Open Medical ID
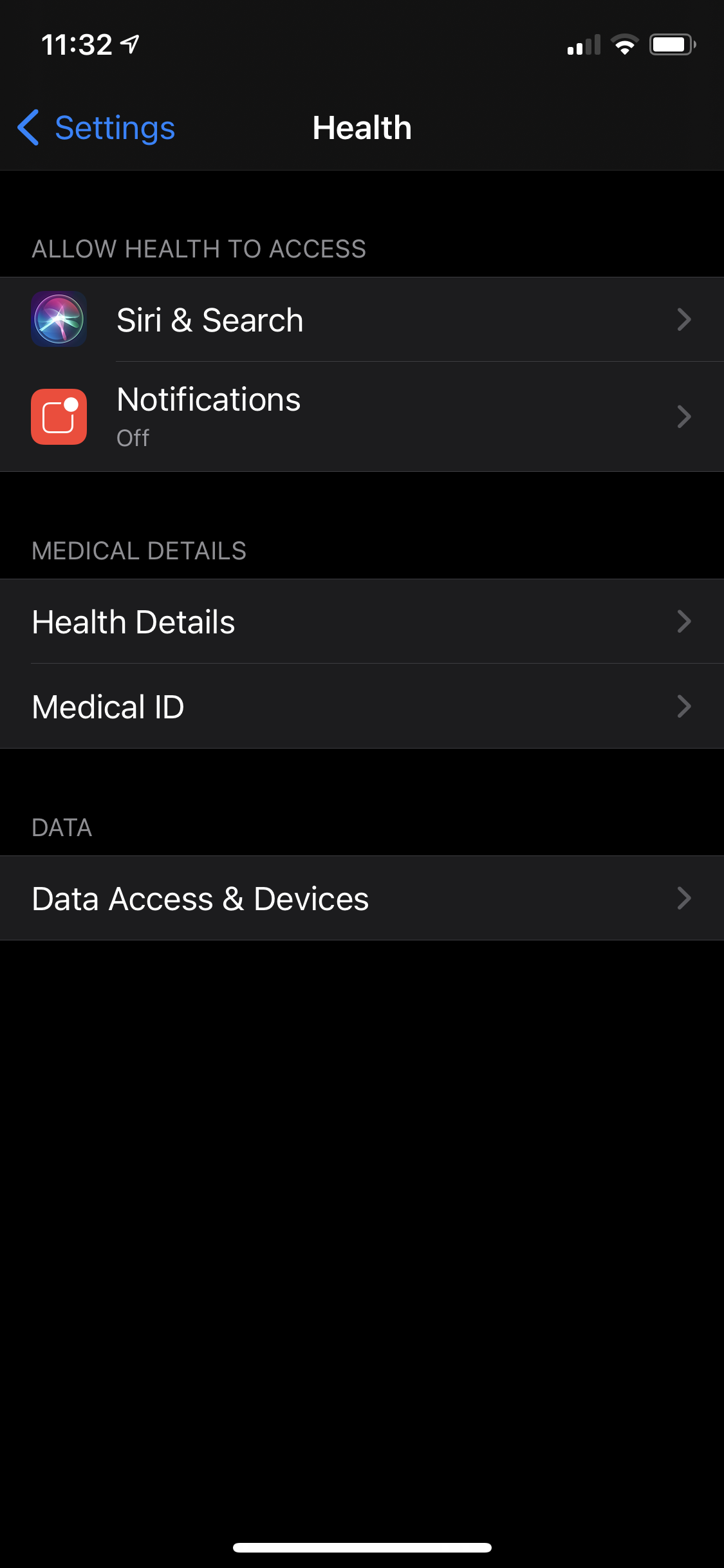 coord(362,707)
